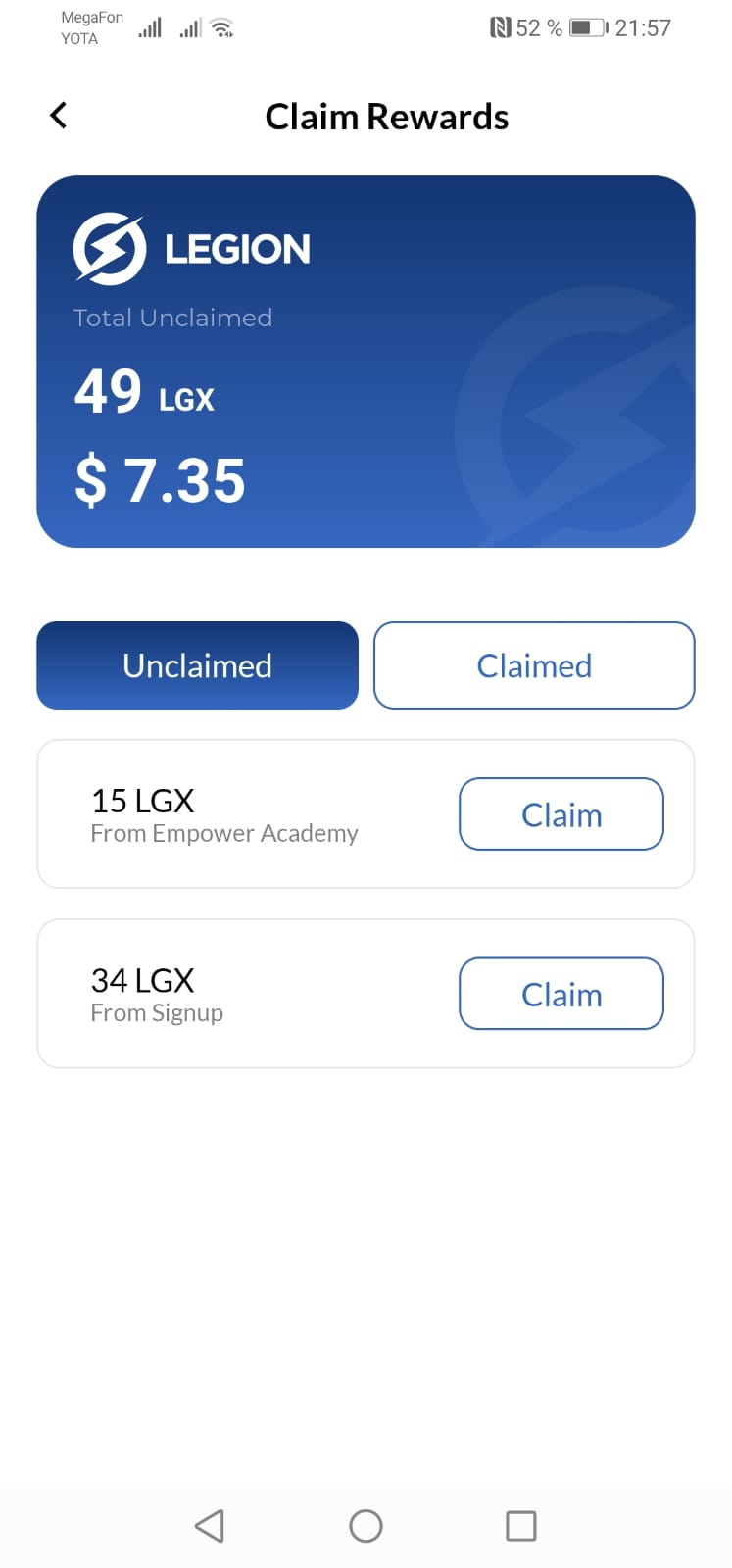Go back from Claim Rewards
This screenshot has height=1568, width=732.
pyautogui.click(x=59, y=116)
